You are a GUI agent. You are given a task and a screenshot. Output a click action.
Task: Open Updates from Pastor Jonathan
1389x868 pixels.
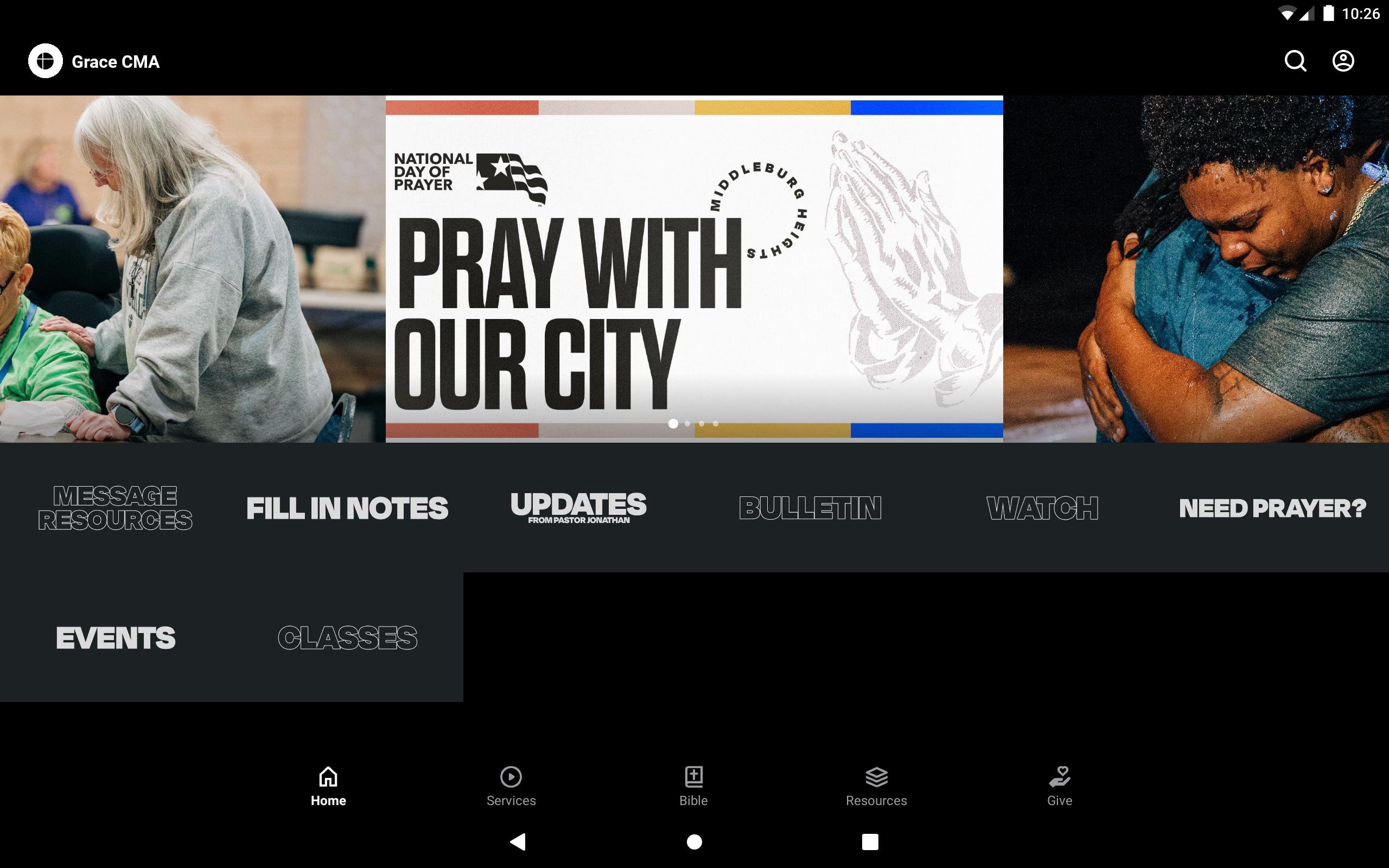(578, 507)
